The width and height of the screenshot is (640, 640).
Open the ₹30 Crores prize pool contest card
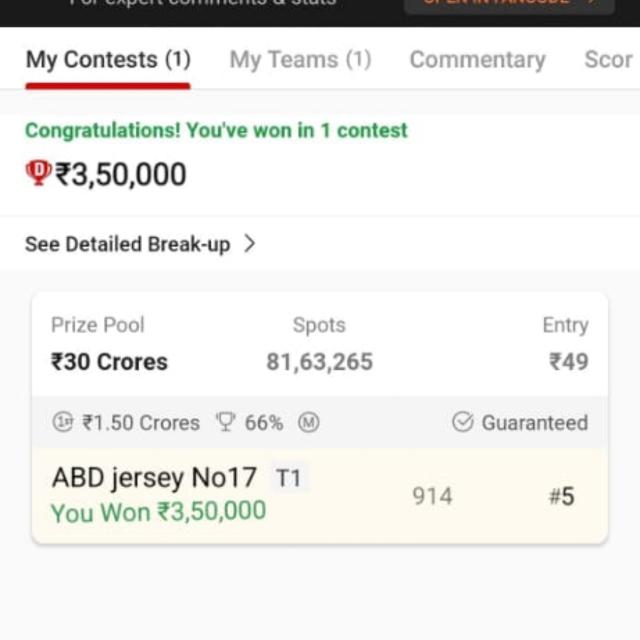(319, 345)
